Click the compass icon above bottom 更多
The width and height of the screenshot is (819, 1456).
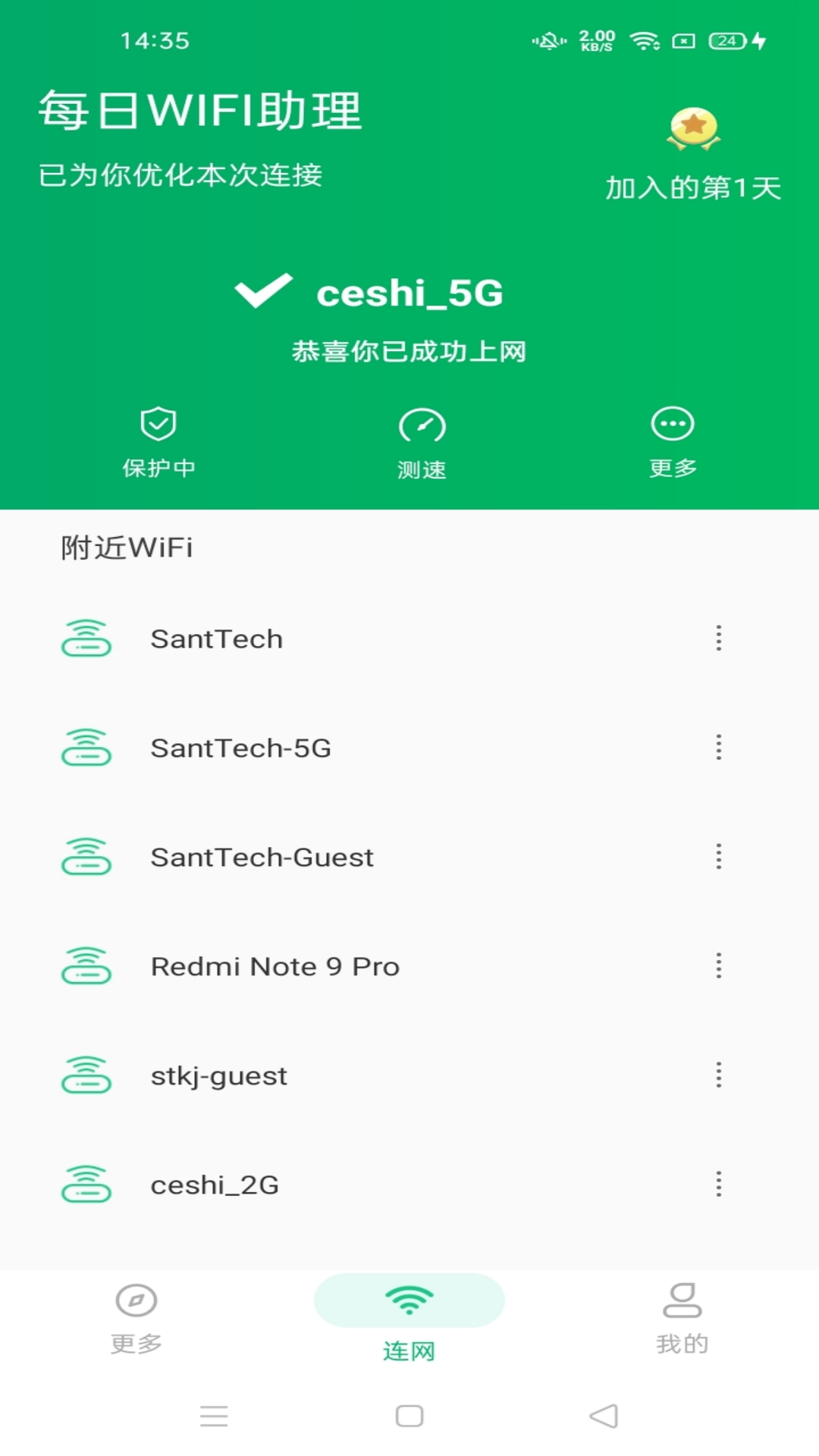[136, 1299]
